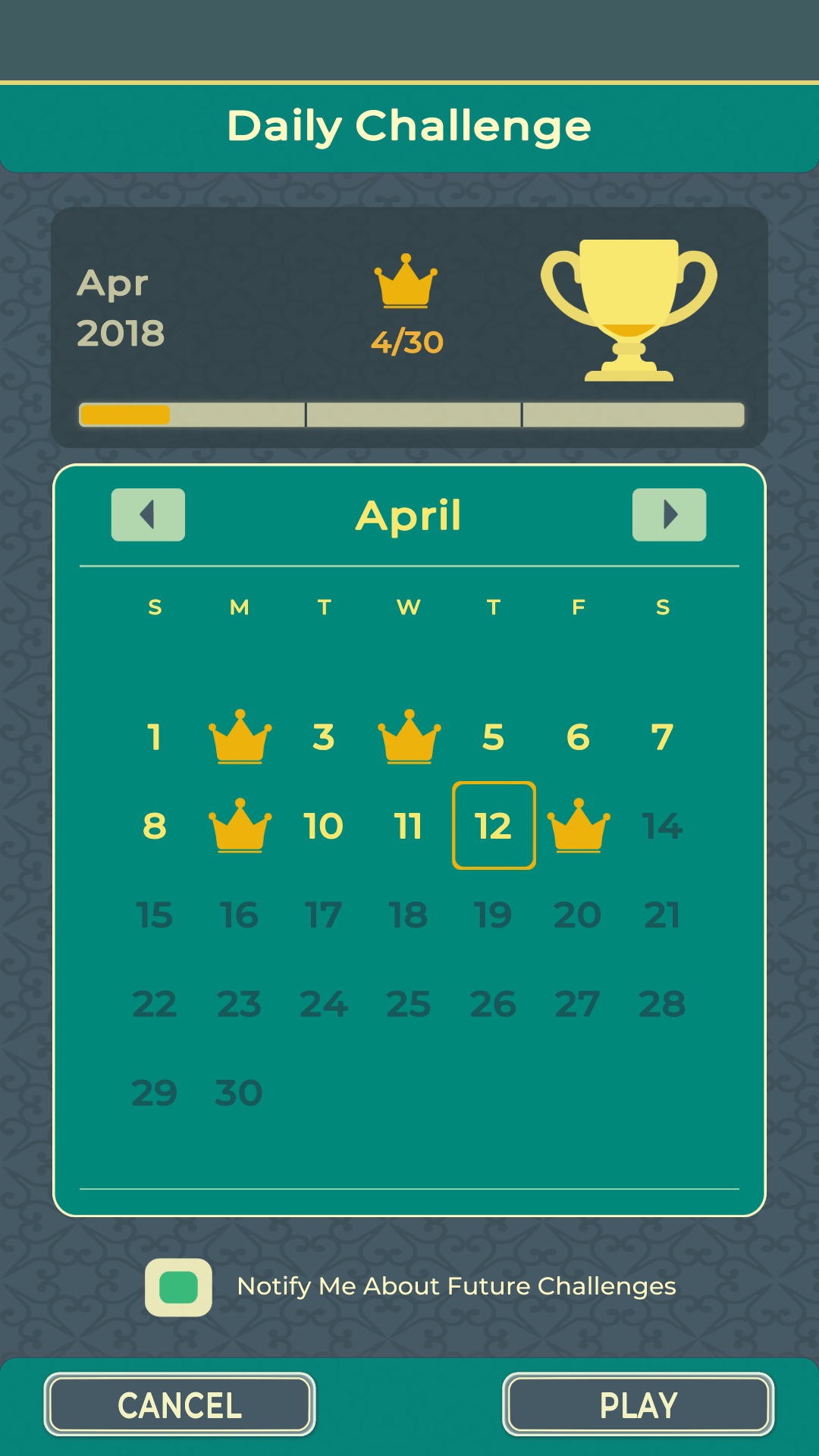
Task: Cancel the daily challenge screen
Action: 180,1405
